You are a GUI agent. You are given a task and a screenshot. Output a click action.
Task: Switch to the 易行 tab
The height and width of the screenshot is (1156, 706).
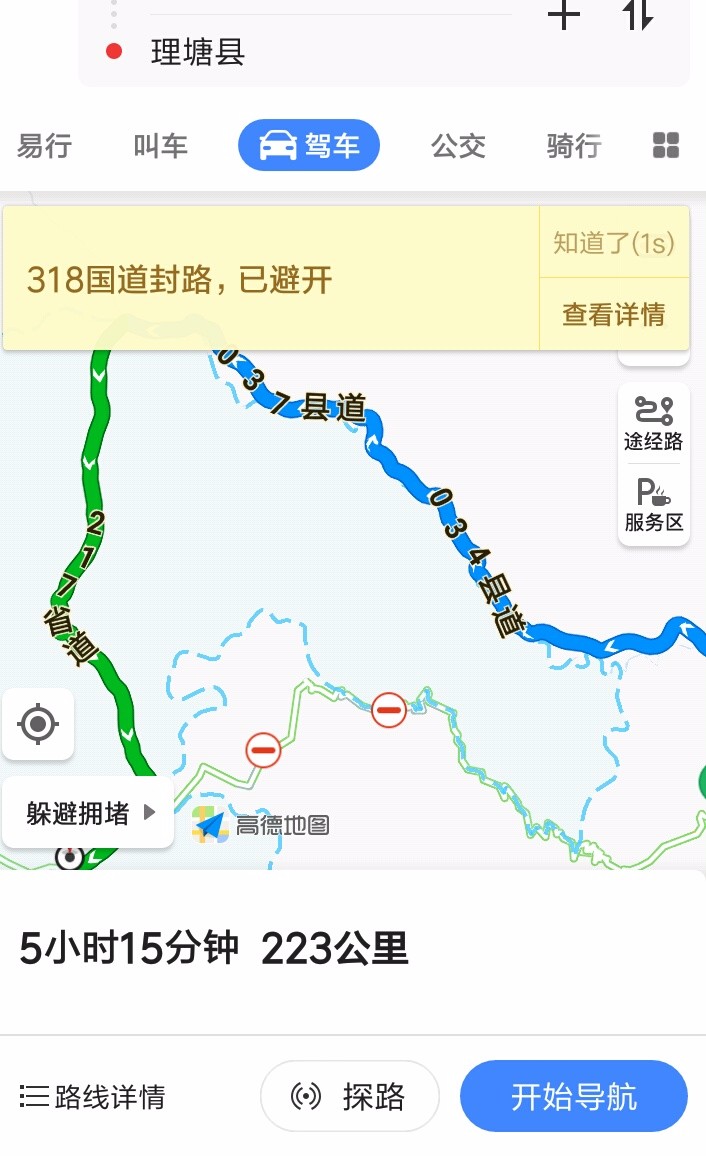(x=44, y=145)
